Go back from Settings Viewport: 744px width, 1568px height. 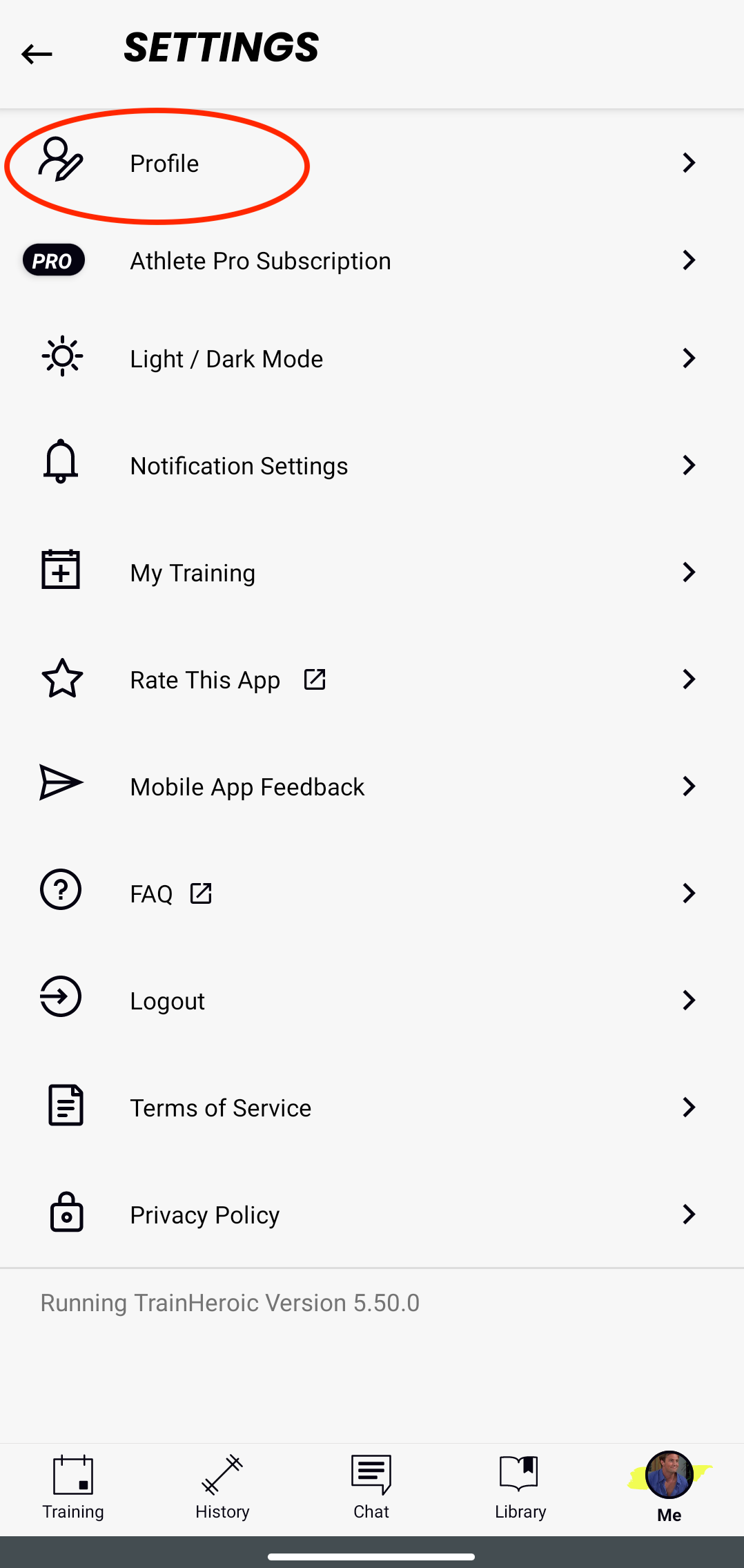coord(37,54)
